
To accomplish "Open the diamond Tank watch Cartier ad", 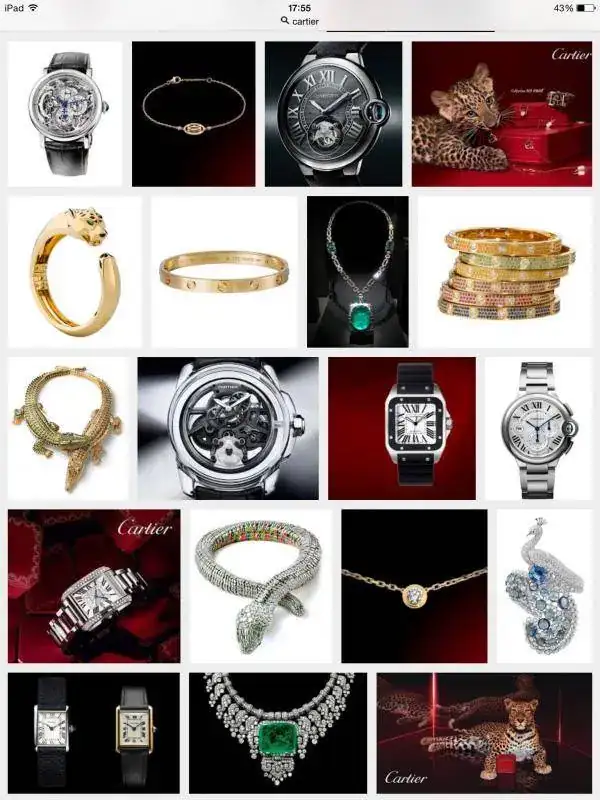I will 94,585.
